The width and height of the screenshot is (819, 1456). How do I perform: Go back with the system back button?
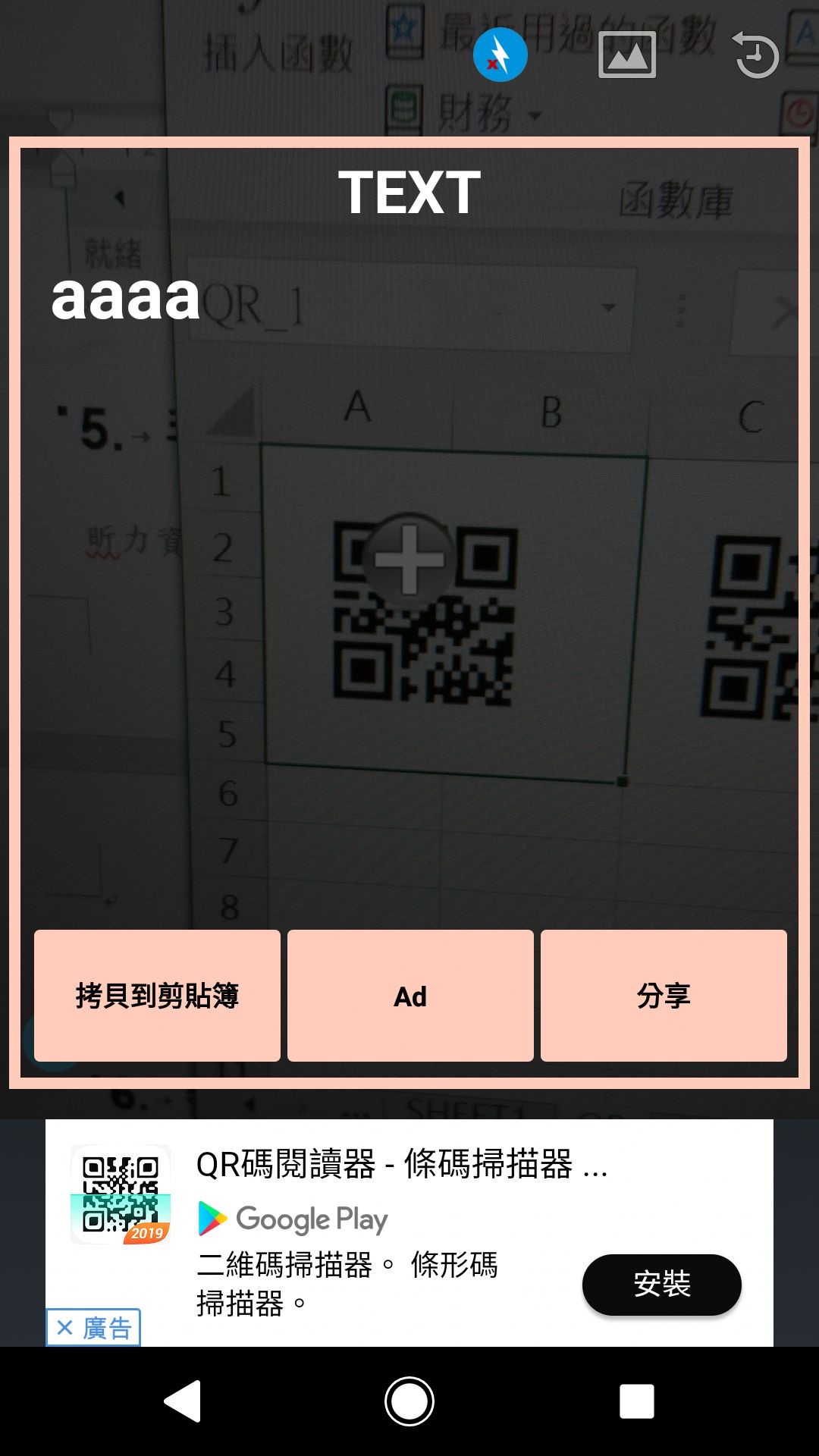[x=184, y=1401]
